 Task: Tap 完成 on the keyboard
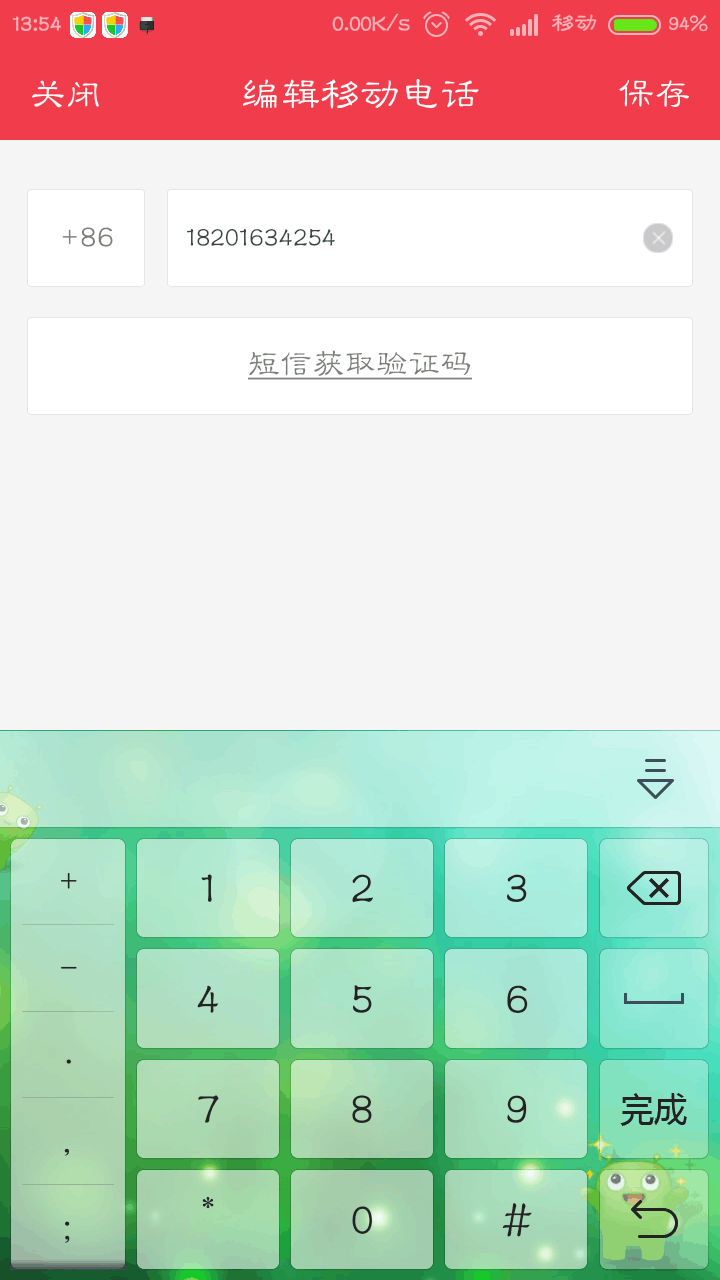pyautogui.click(x=654, y=1110)
